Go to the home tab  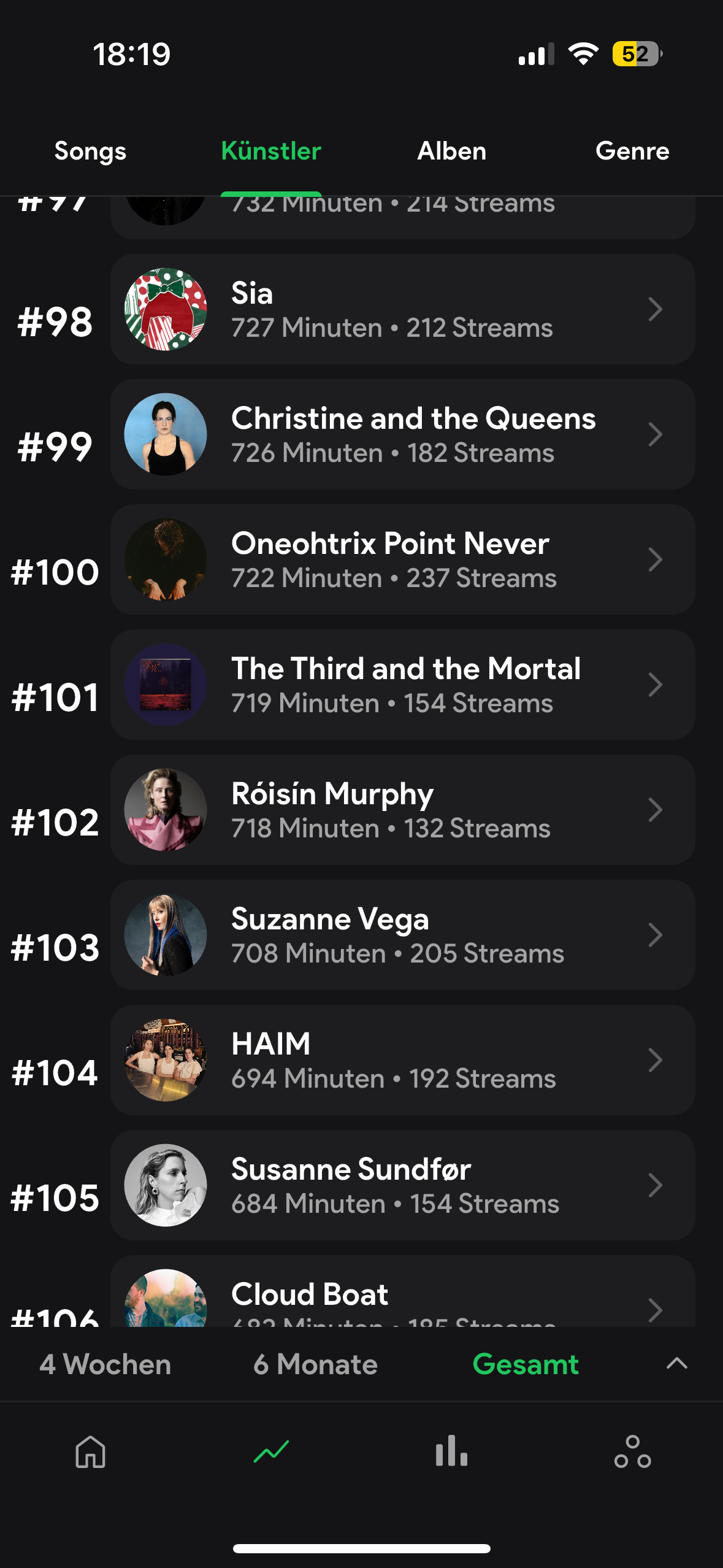click(91, 1452)
